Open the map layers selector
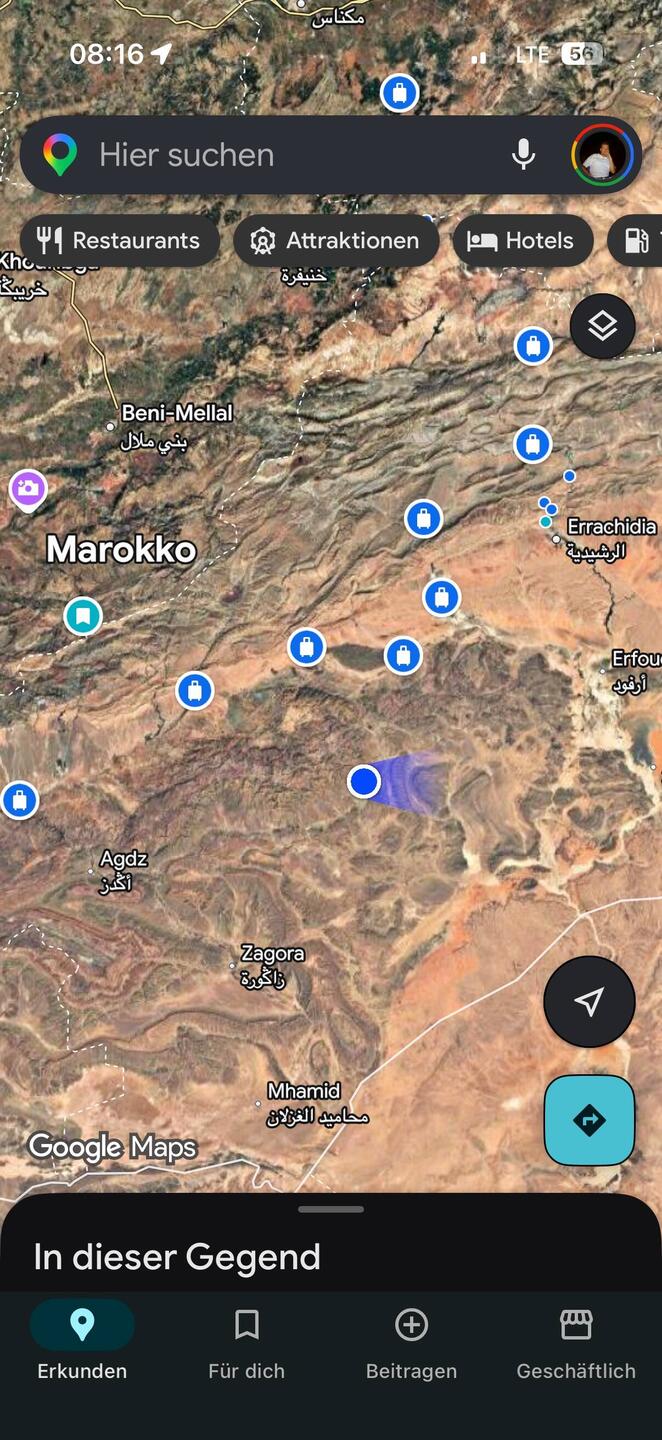This screenshot has width=662, height=1440. [x=602, y=326]
